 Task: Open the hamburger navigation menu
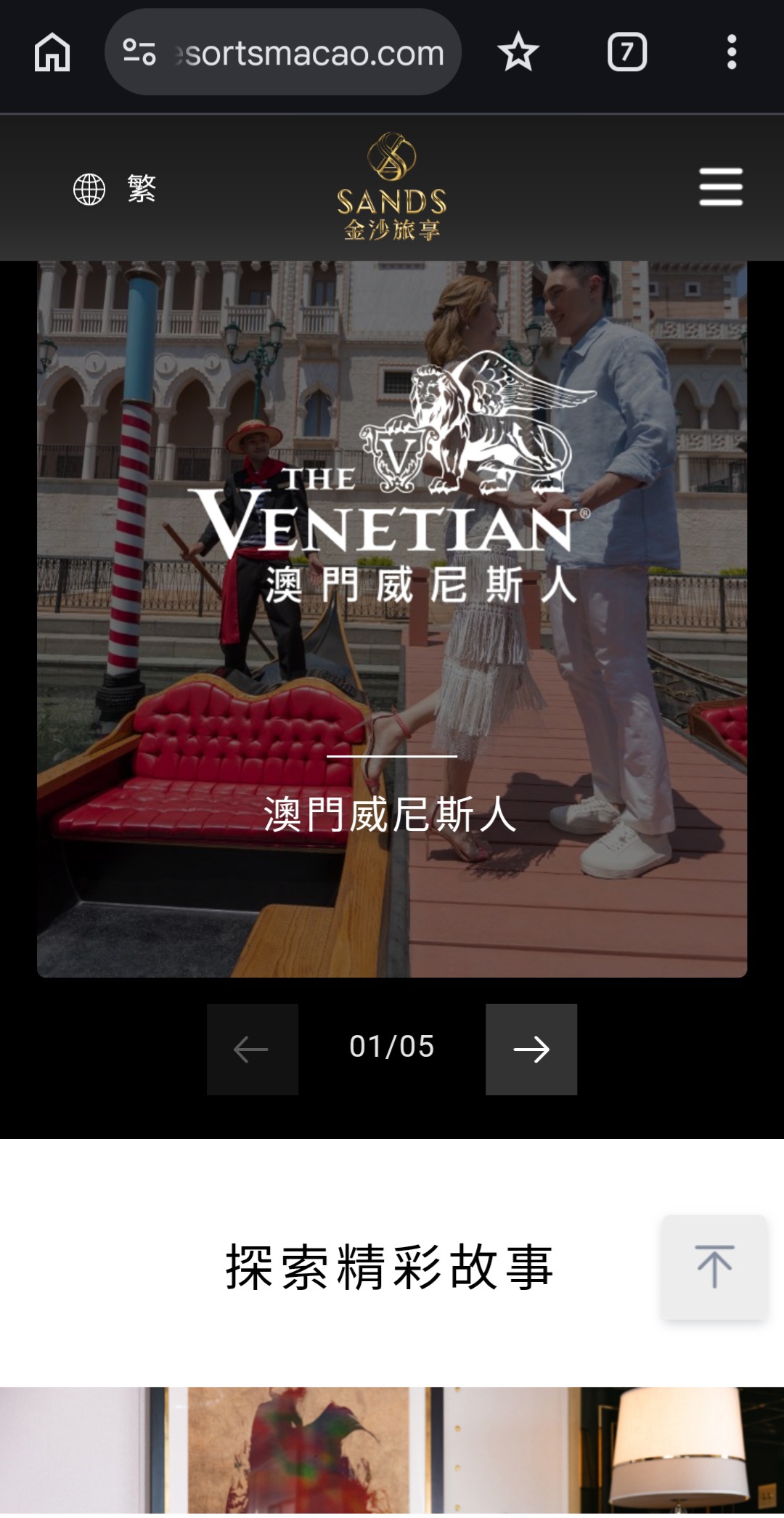point(721,187)
